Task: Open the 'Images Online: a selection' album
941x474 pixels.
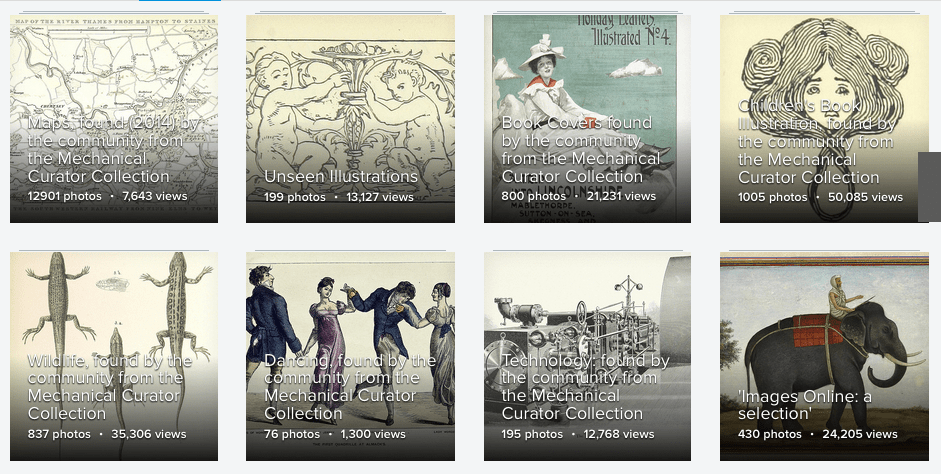Action: [x=823, y=355]
